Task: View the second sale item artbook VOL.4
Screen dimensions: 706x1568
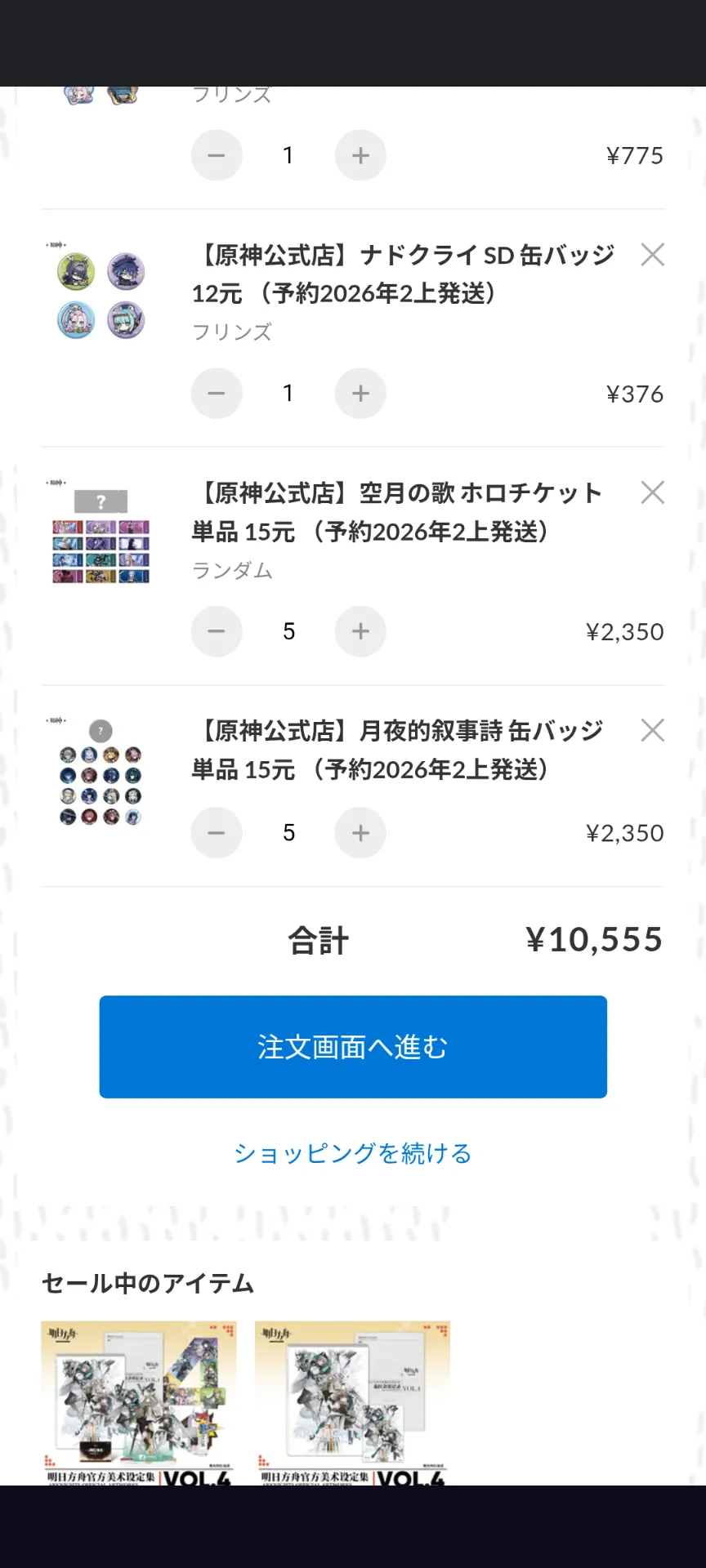Action: point(352,1402)
